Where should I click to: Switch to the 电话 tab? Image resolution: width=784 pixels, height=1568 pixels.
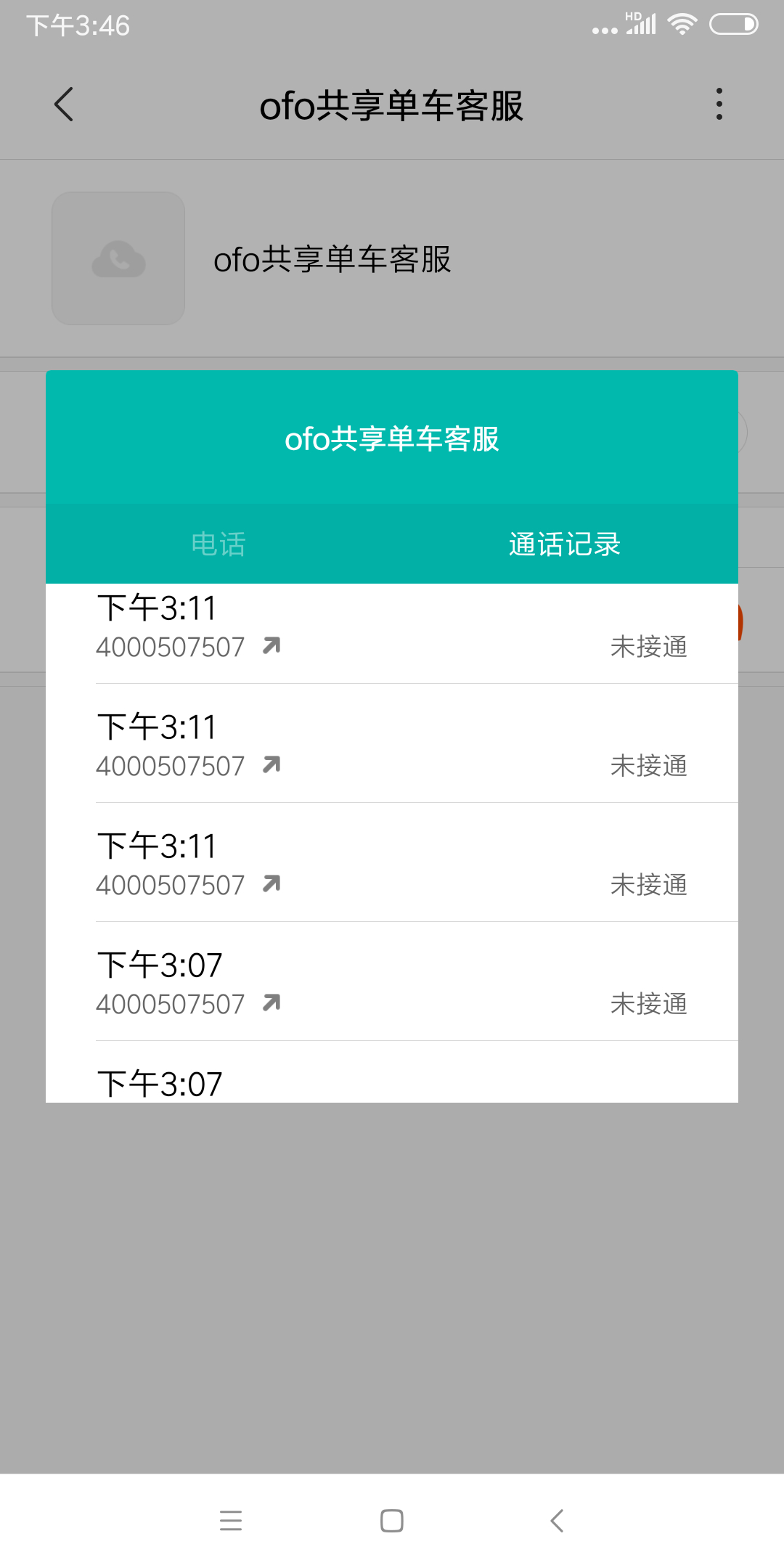(219, 544)
